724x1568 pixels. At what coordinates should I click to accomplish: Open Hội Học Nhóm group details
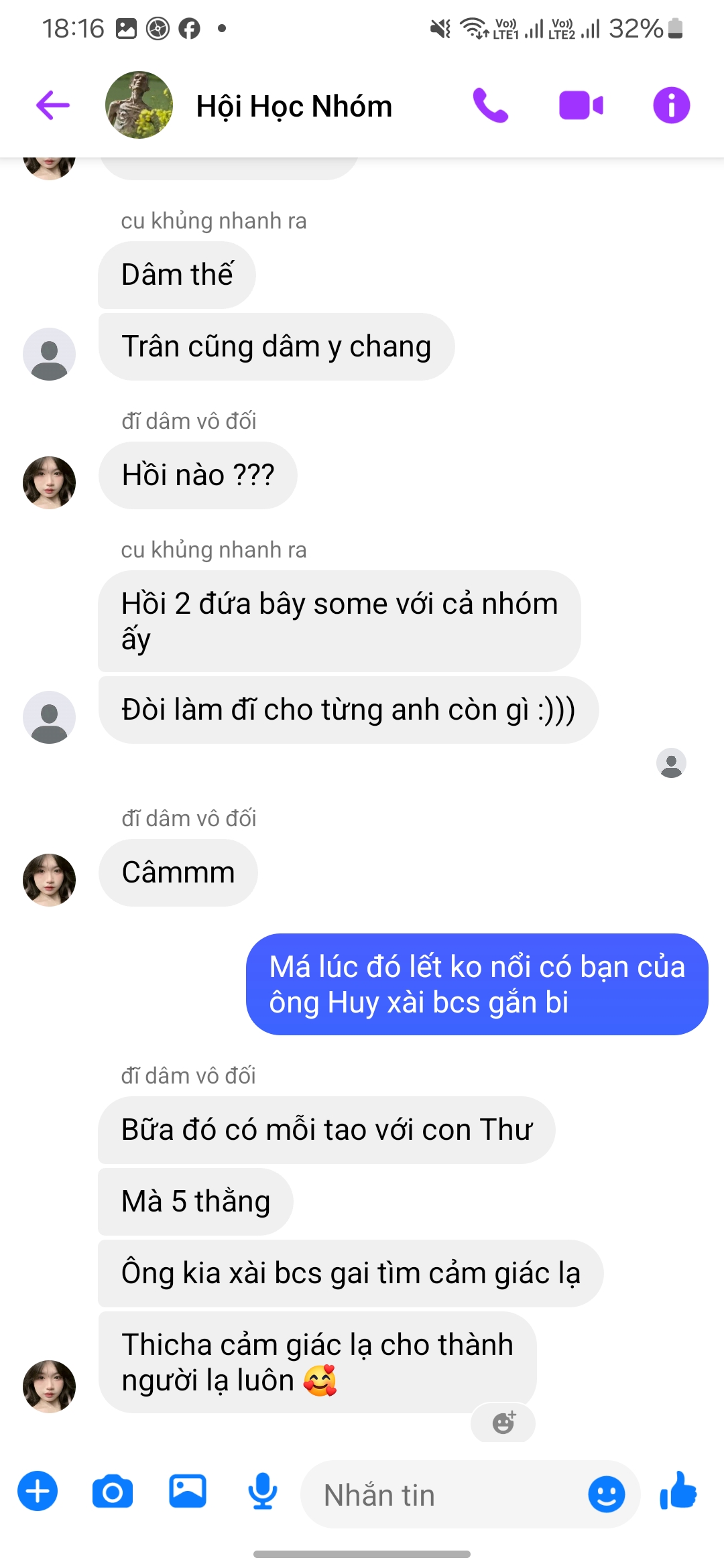point(294,106)
